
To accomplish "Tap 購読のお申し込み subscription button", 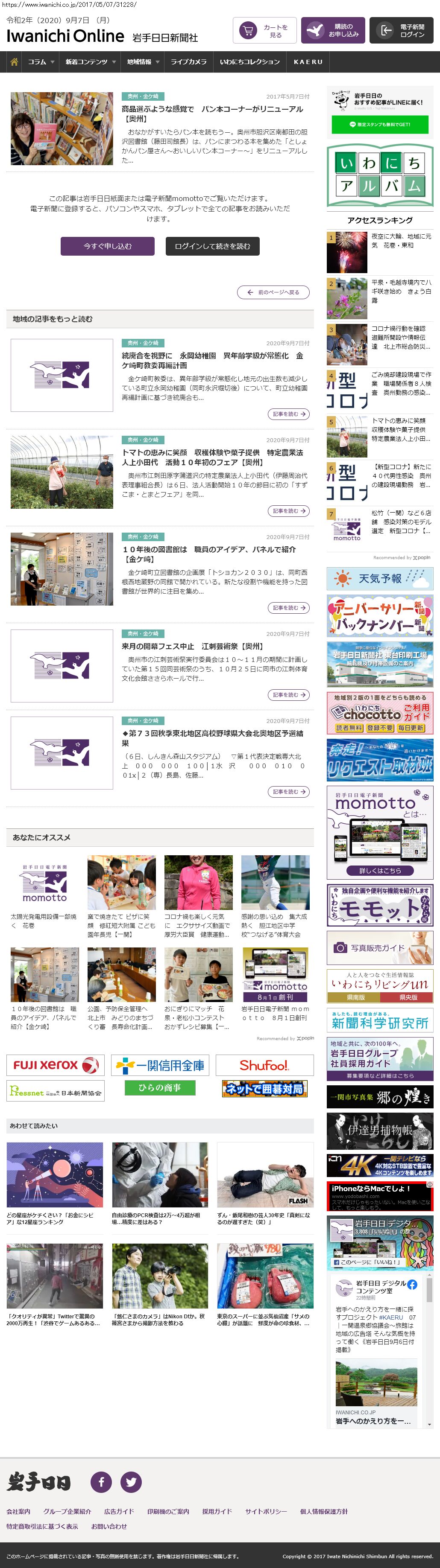I will pos(333,30).
